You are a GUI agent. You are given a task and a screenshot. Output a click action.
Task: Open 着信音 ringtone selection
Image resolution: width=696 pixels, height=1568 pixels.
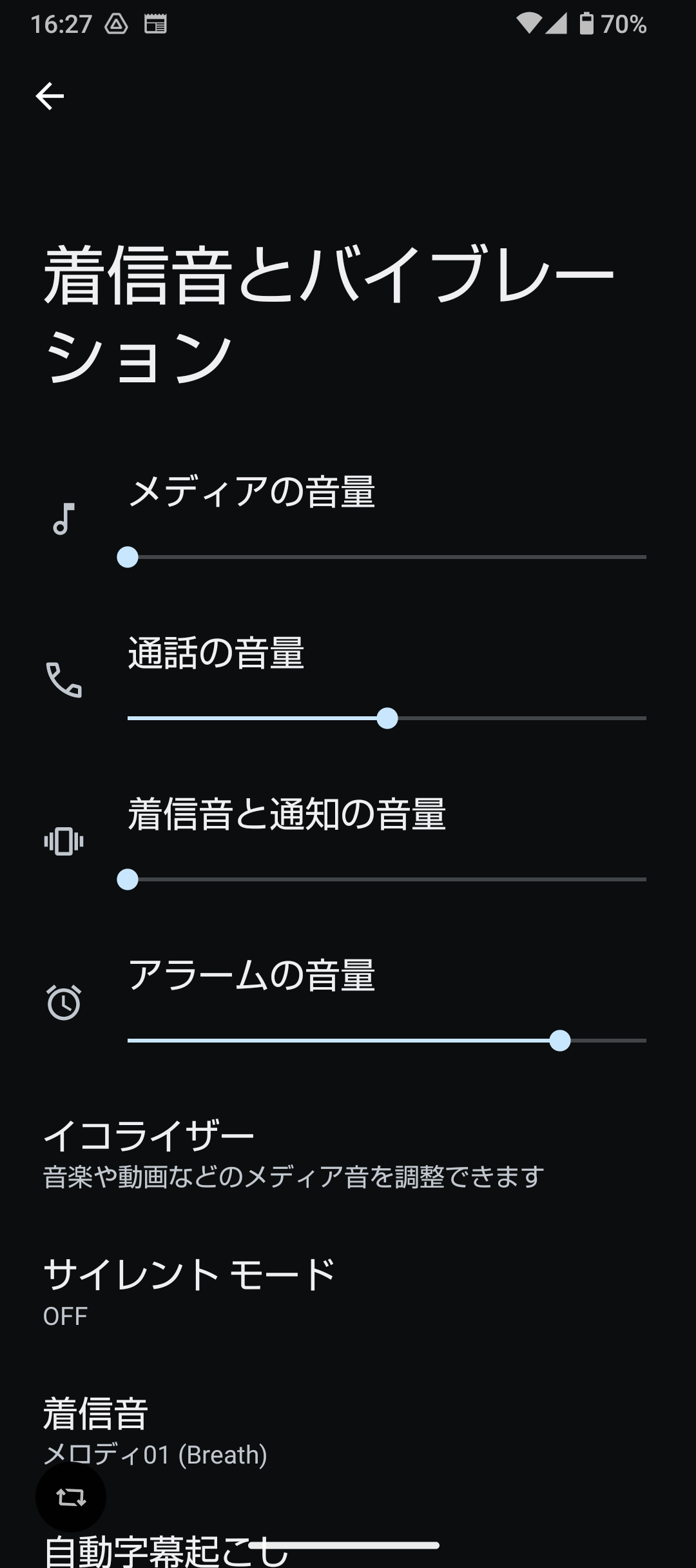tap(348, 1431)
